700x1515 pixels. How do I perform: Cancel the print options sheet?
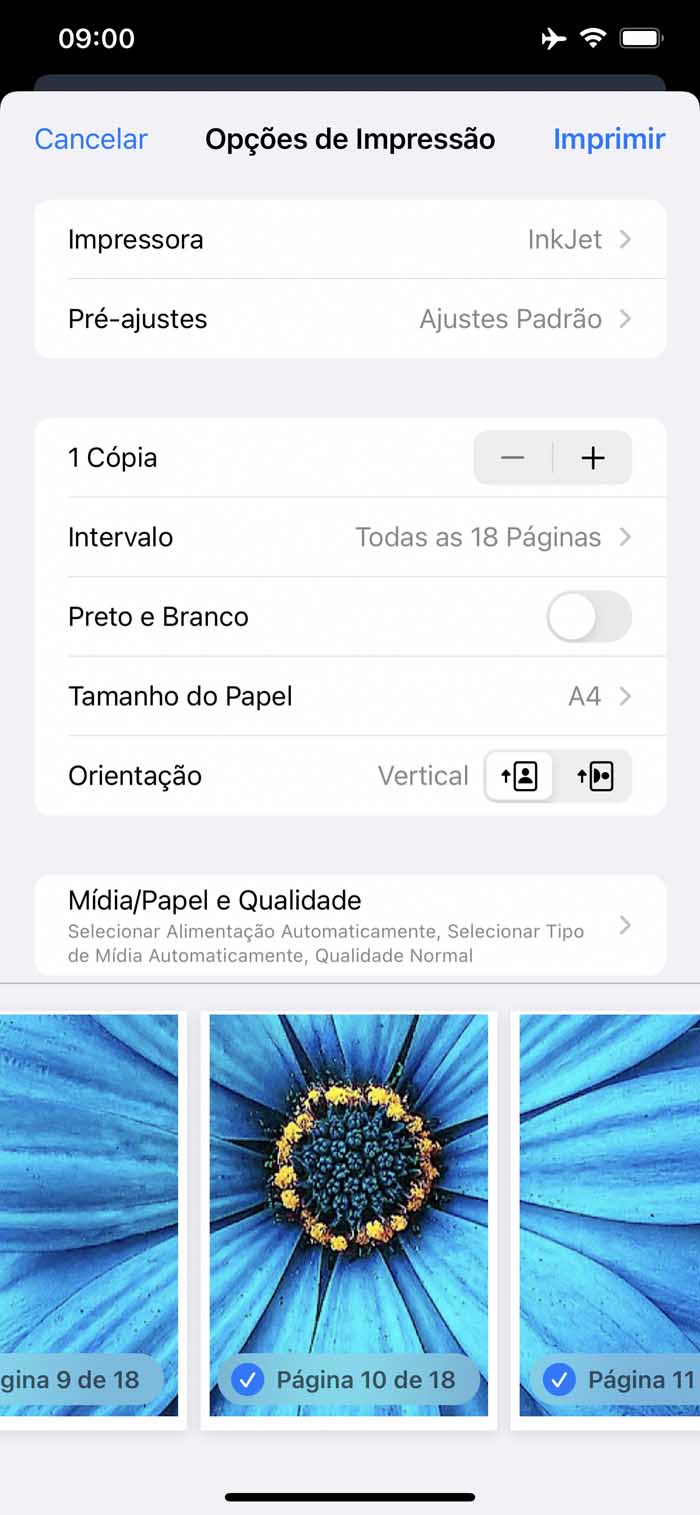coord(91,139)
